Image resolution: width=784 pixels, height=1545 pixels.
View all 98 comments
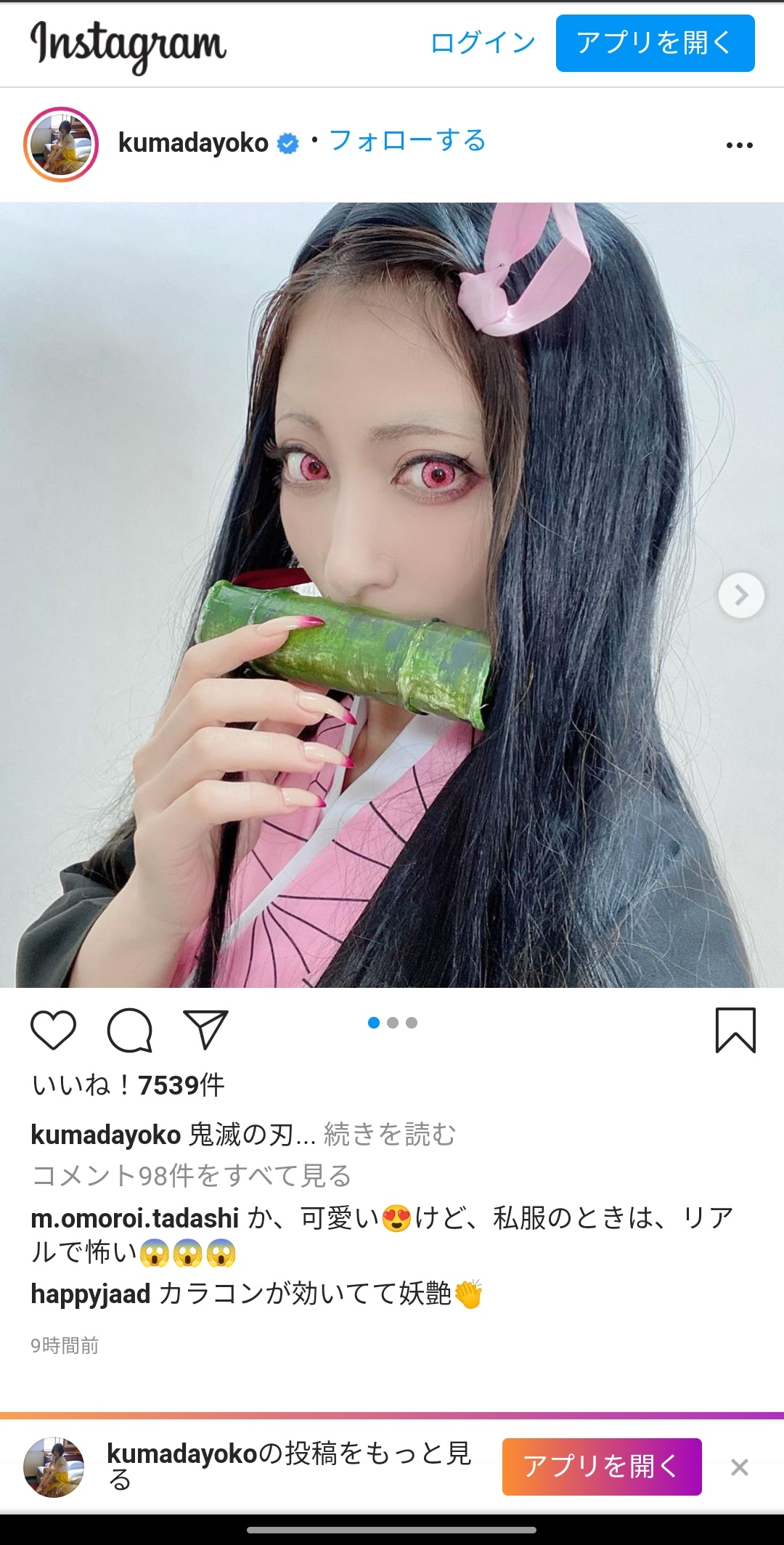click(x=192, y=1175)
